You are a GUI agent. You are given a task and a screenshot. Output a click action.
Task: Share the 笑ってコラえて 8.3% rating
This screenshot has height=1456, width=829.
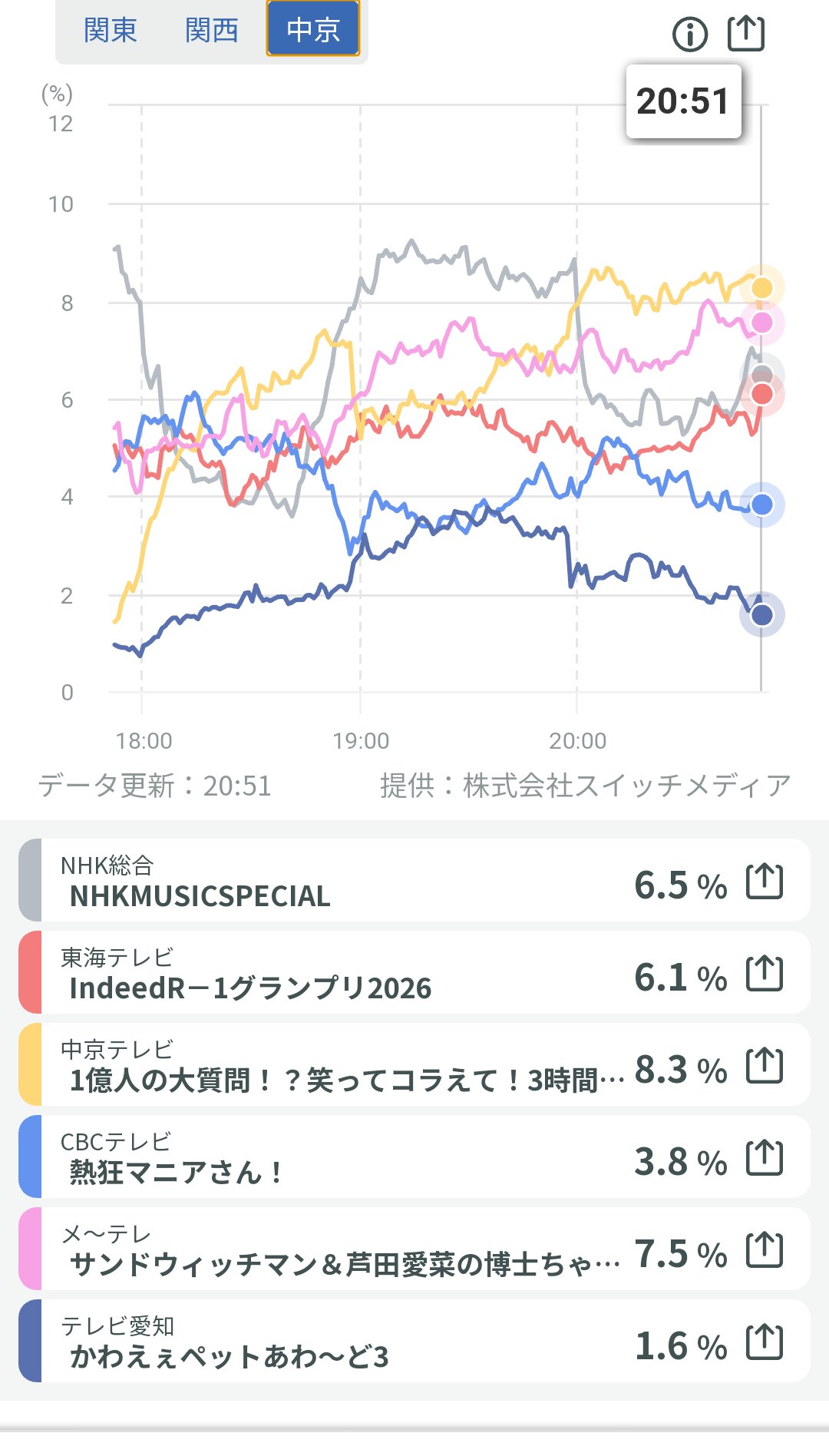coord(765,1065)
